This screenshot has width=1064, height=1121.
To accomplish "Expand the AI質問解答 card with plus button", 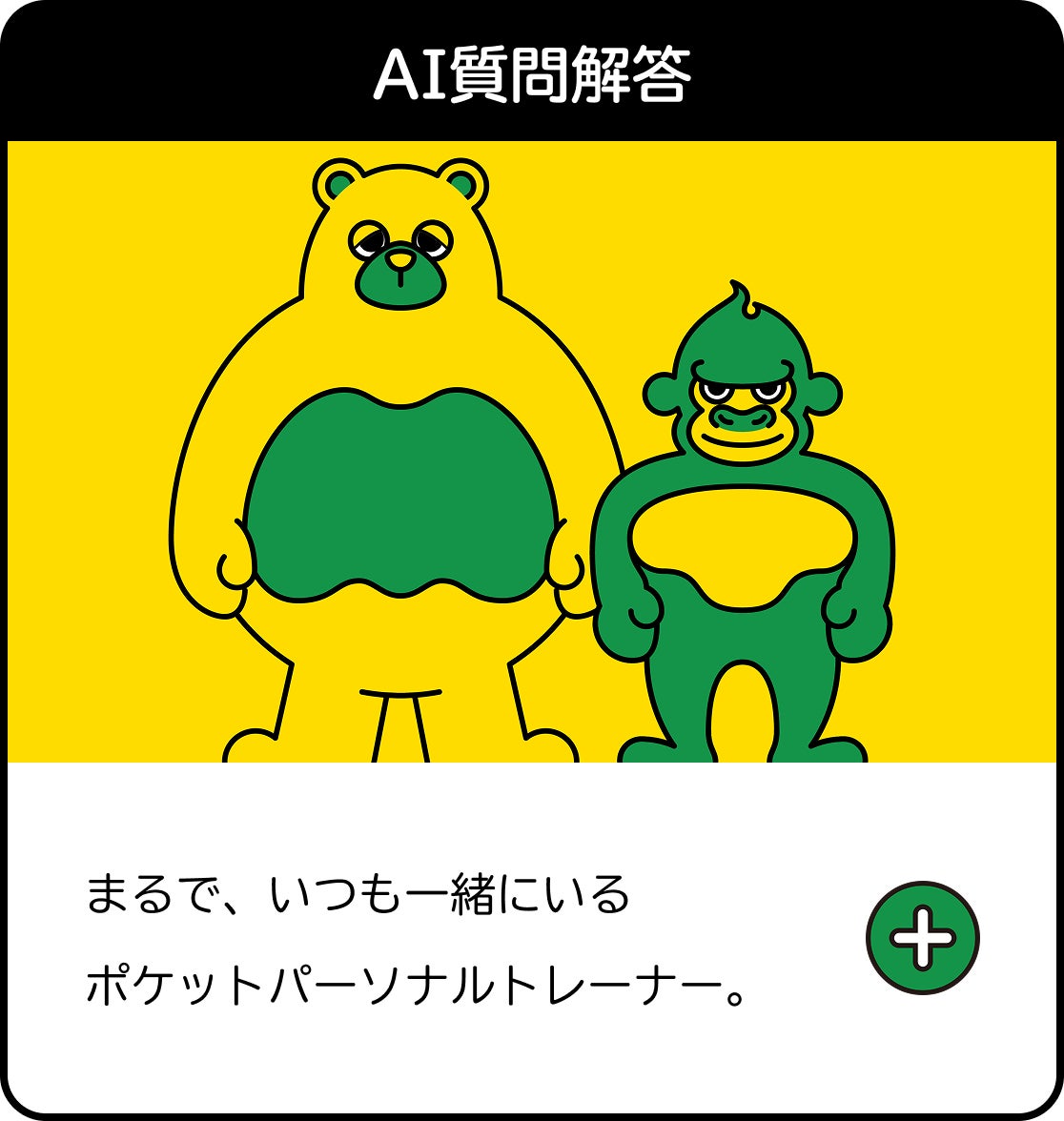I will pyautogui.click(x=922, y=938).
